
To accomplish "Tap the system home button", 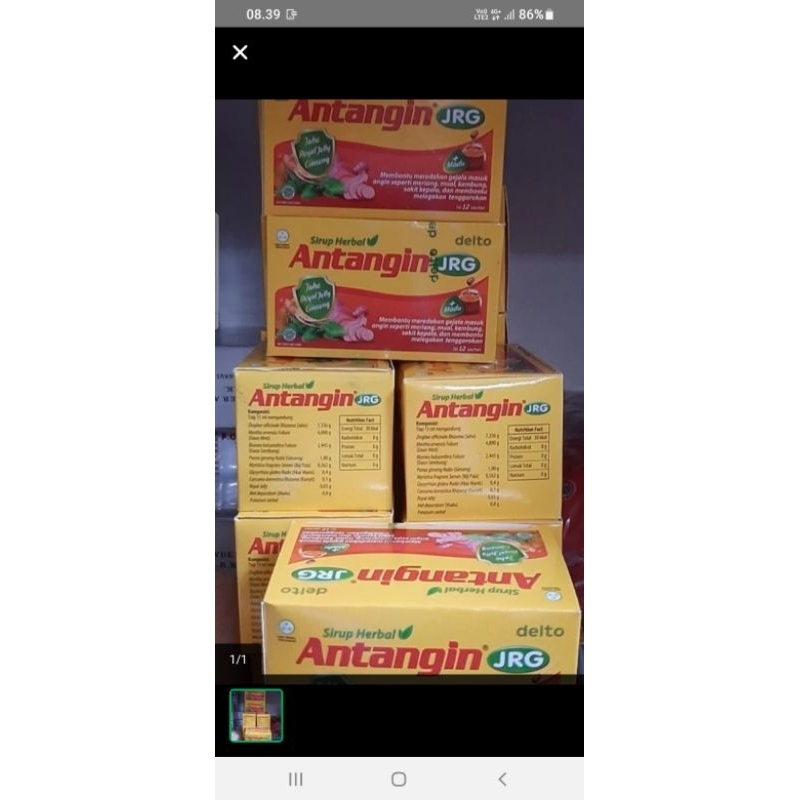I will [x=399, y=779].
